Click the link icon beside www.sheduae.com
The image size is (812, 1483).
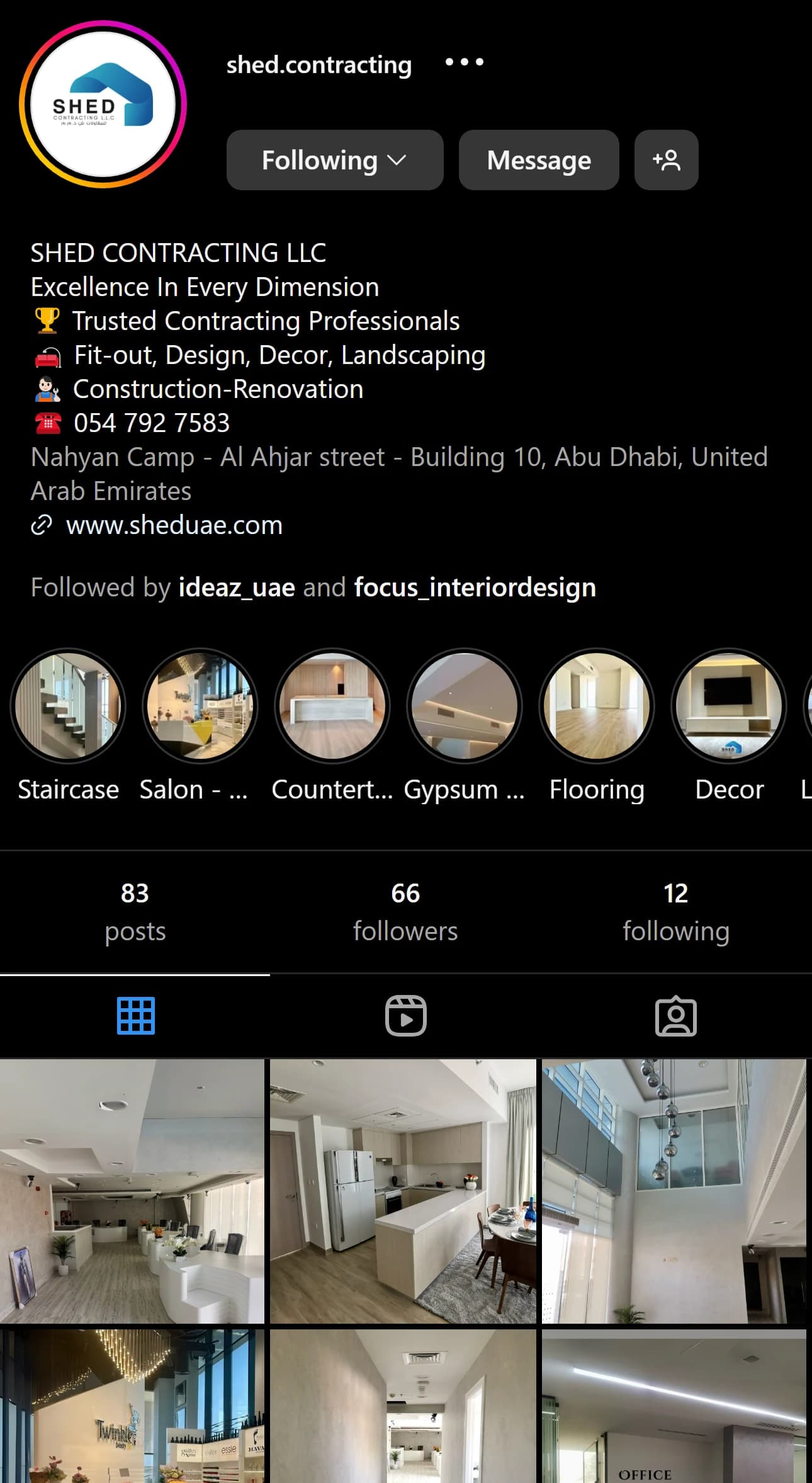pyautogui.click(x=42, y=525)
